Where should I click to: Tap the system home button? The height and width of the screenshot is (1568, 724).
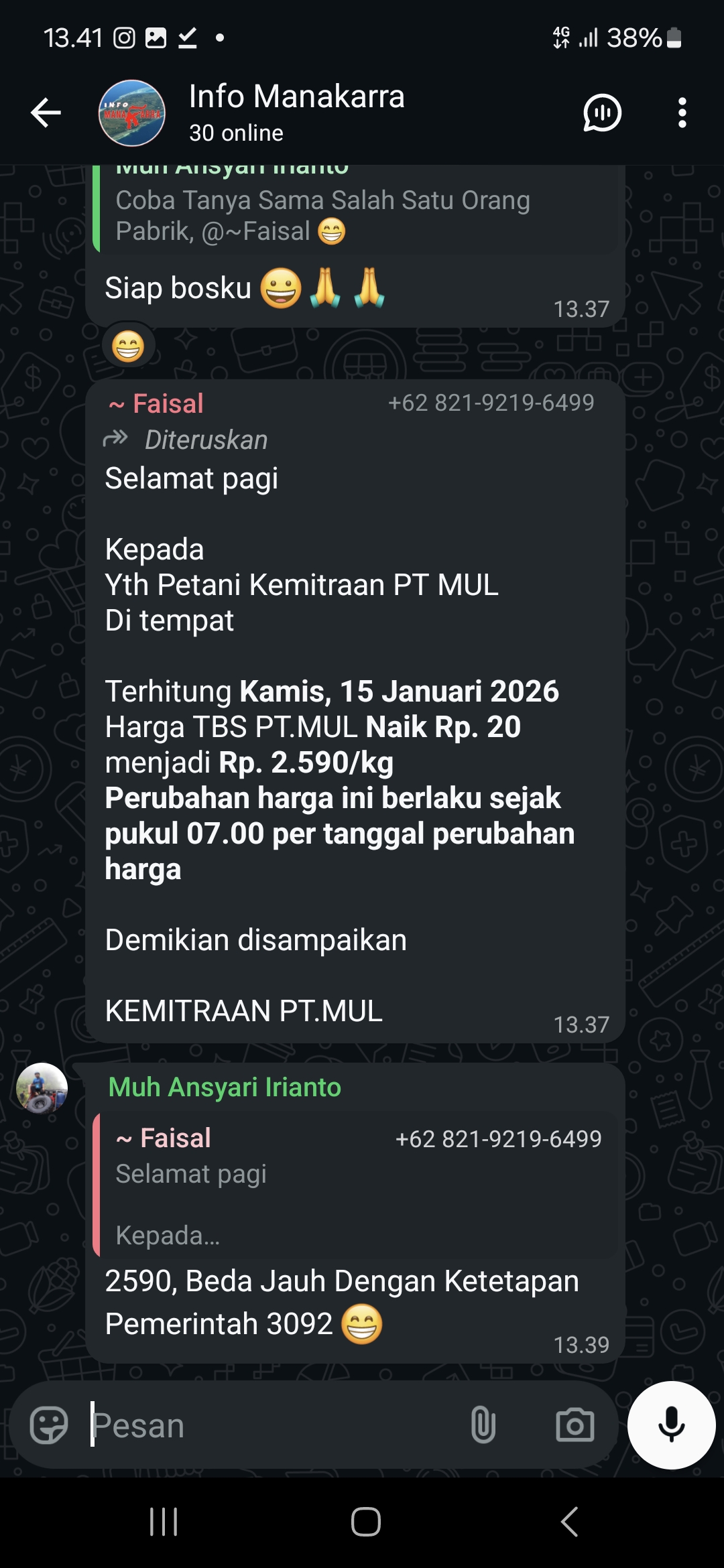tap(365, 1521)
